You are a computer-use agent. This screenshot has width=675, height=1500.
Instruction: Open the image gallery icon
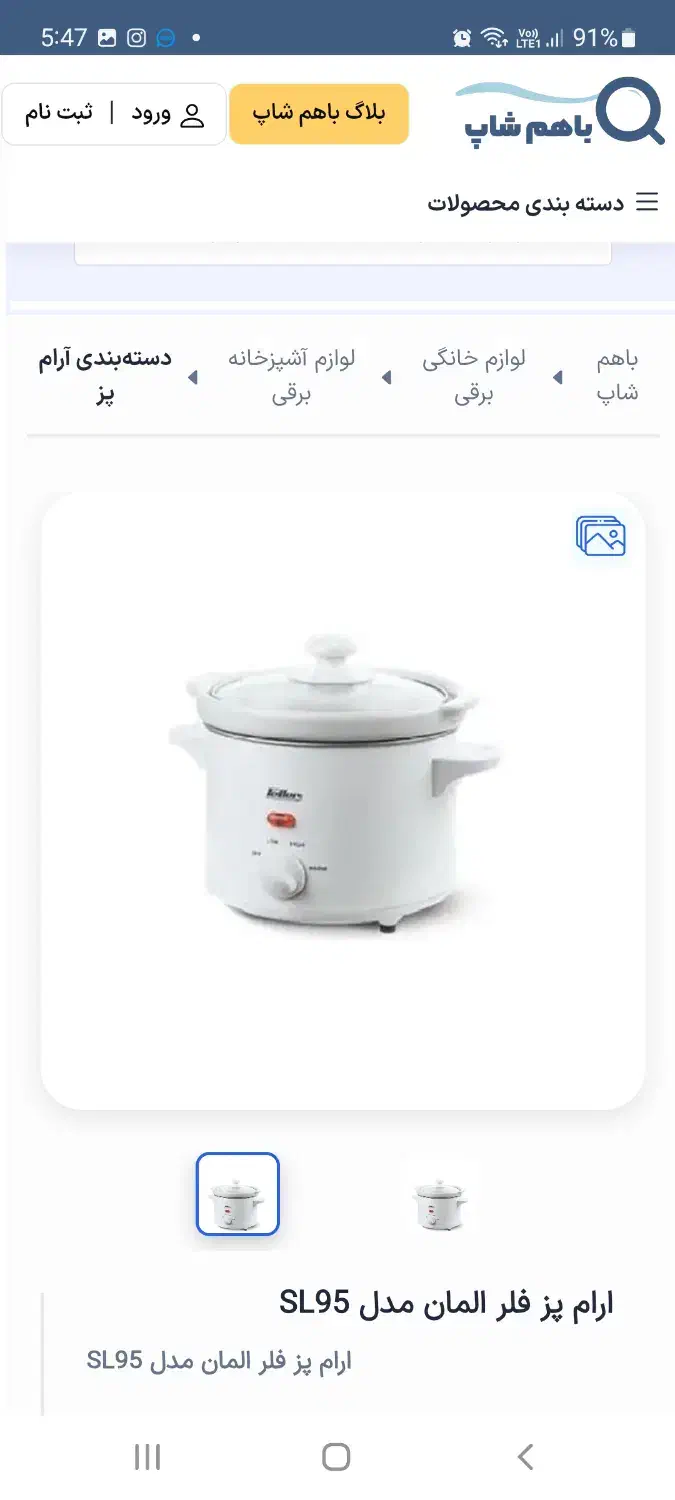tap(600, 536)
